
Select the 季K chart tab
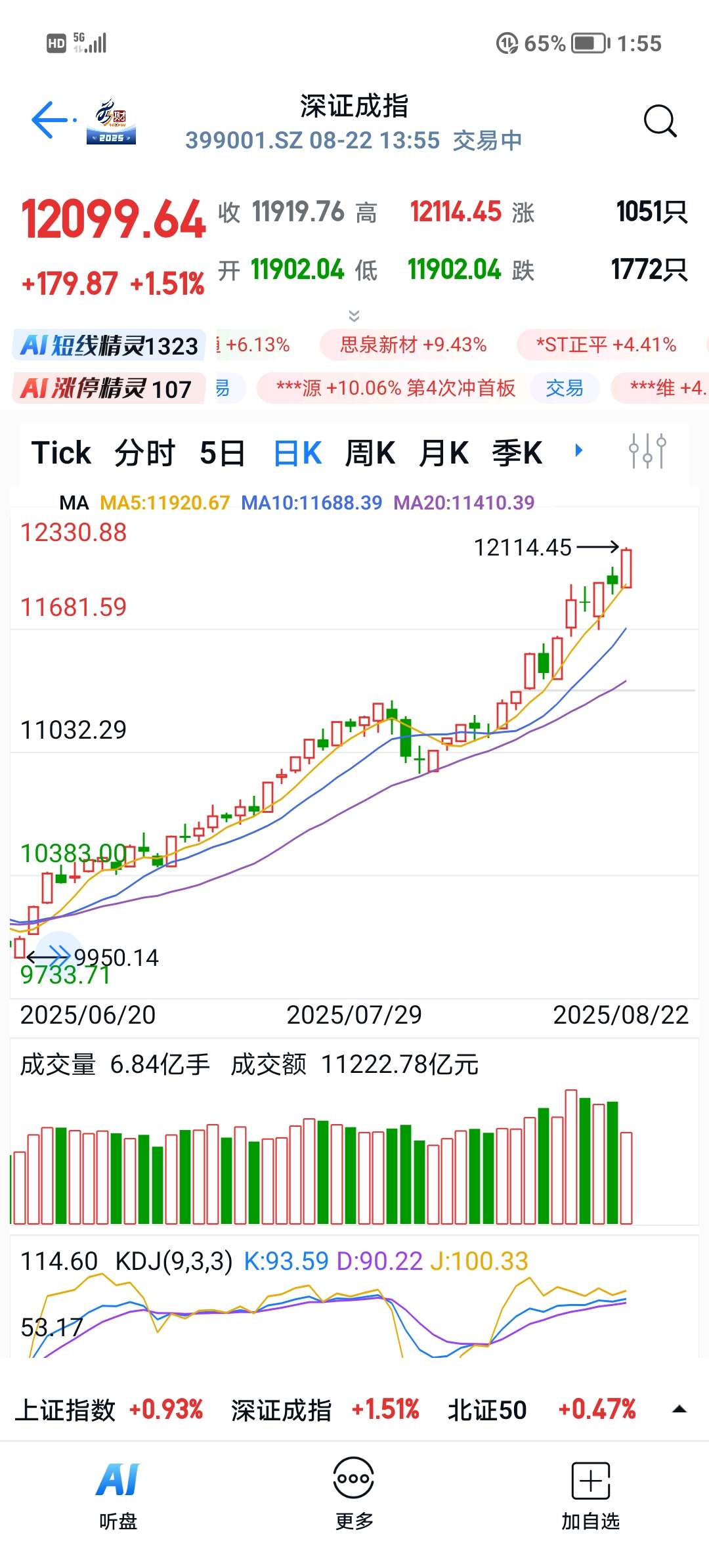(x=517, y=453)
